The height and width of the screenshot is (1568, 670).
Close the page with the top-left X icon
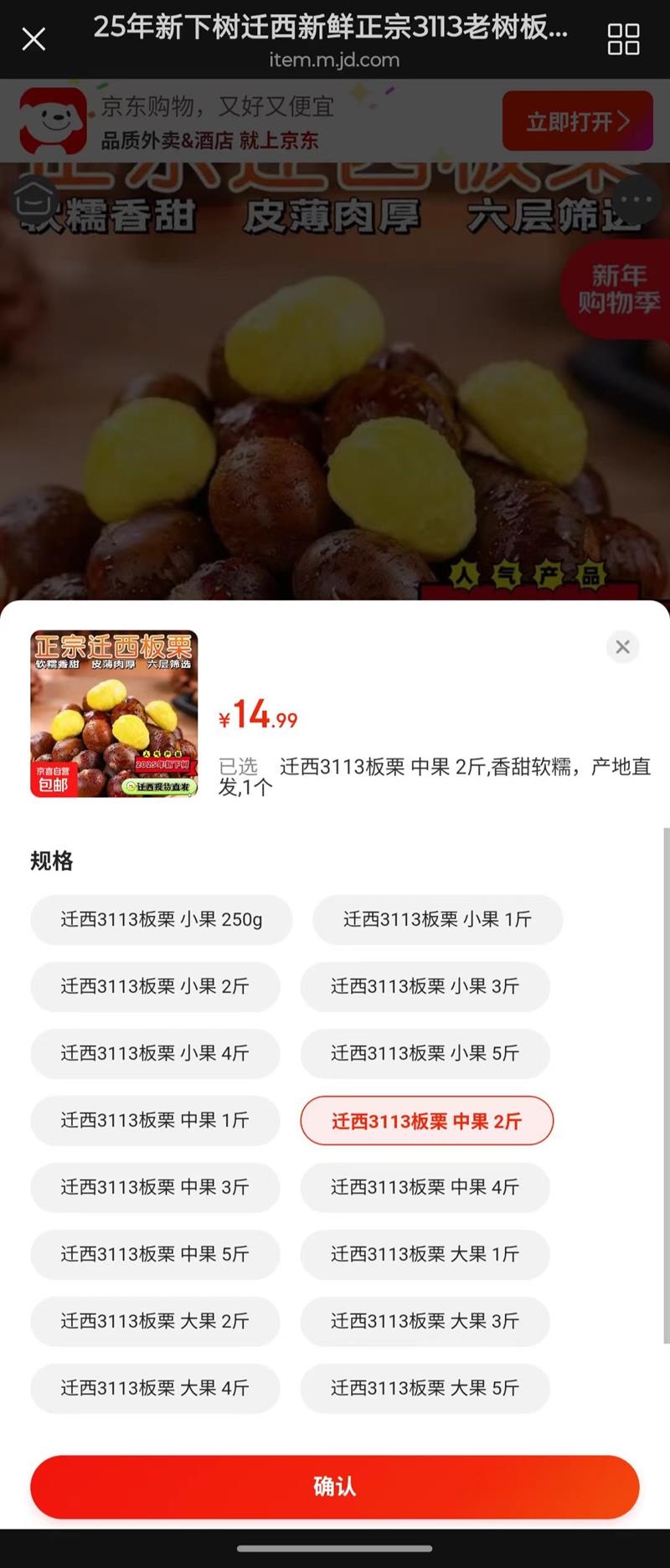click(33, 39)
